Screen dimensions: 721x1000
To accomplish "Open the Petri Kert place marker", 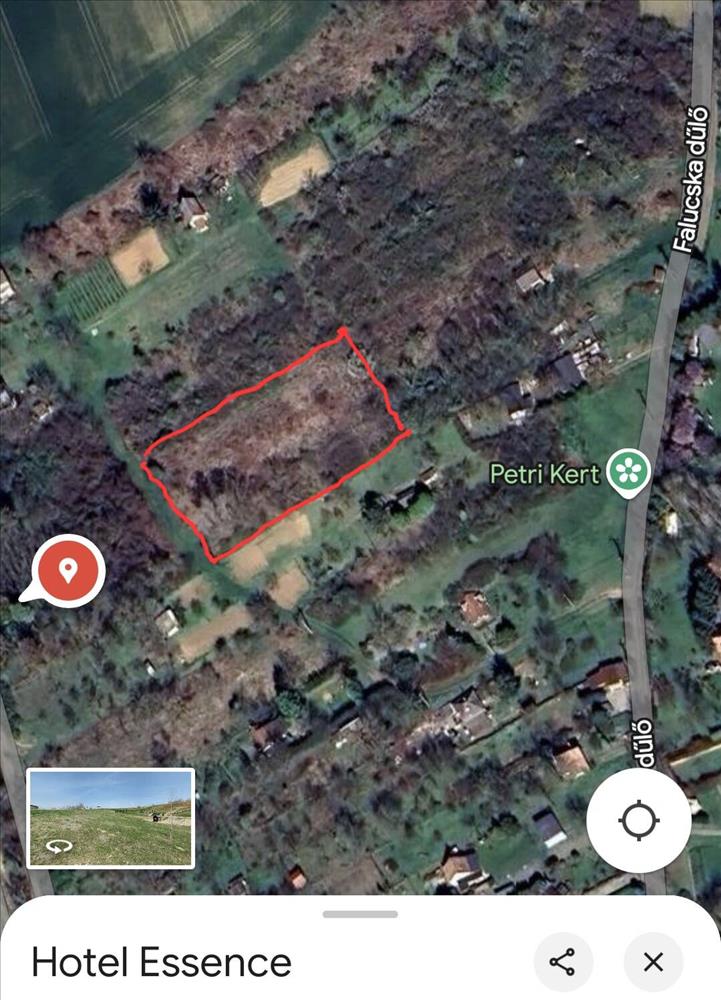I will [x=630, y=471].
